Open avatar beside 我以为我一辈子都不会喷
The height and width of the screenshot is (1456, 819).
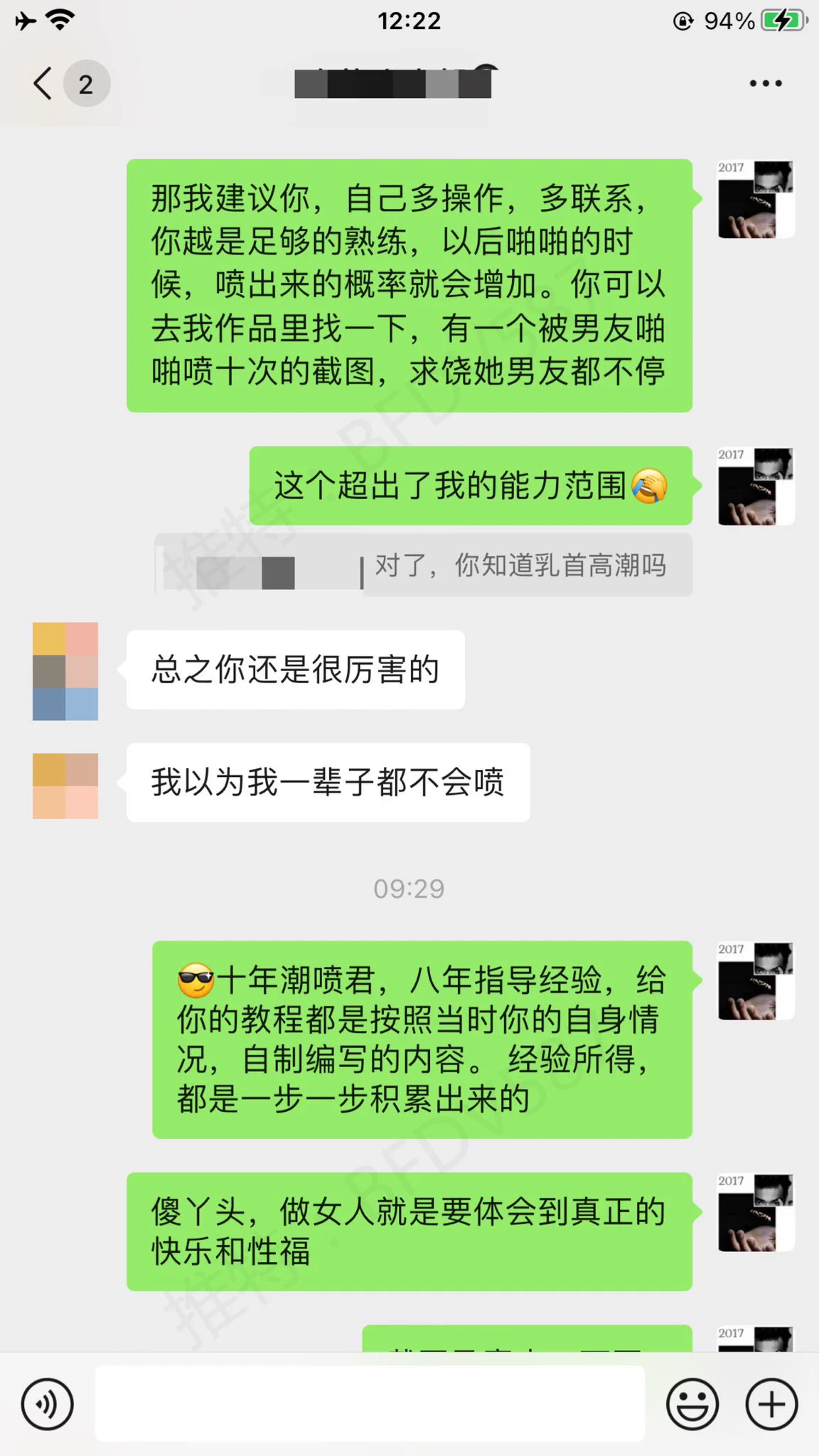(65, 786)
